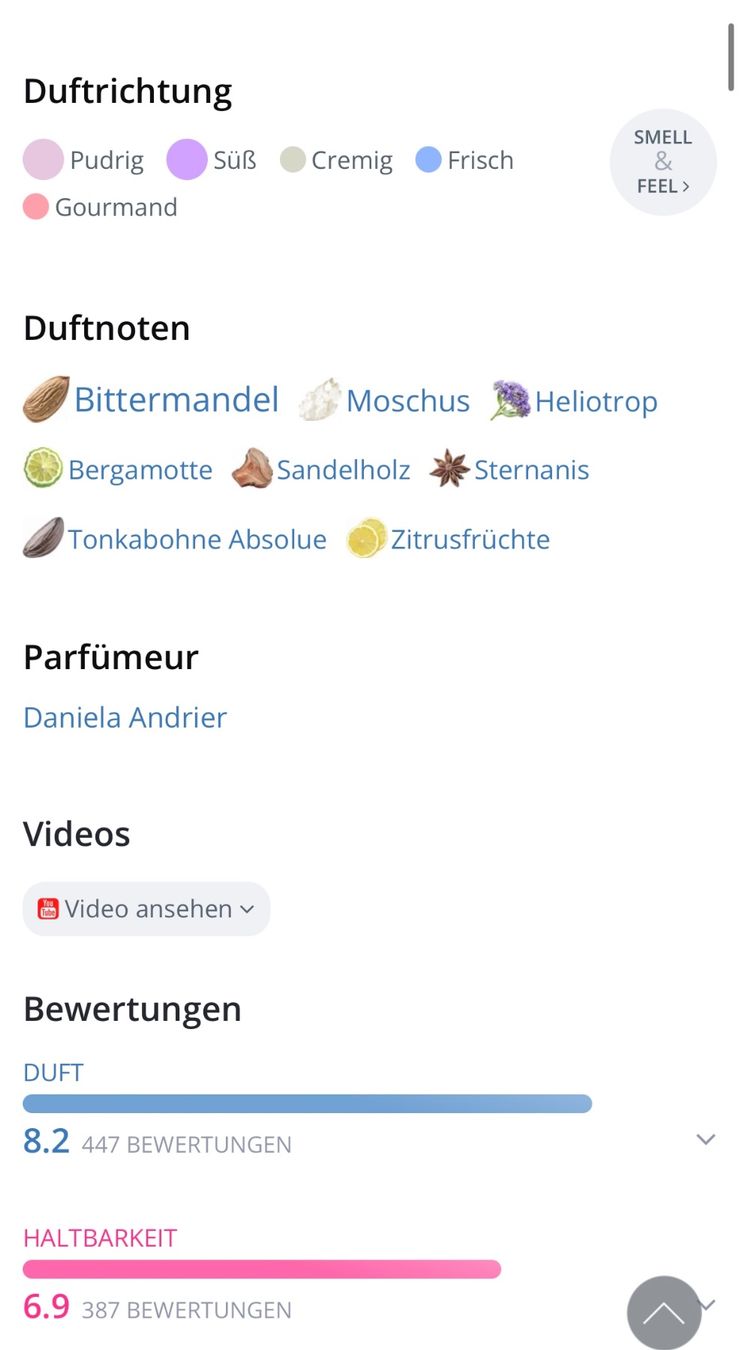Open Tonkabohne Absolue note
Viewport: 739px width, 1350px height.
point(175,539)
